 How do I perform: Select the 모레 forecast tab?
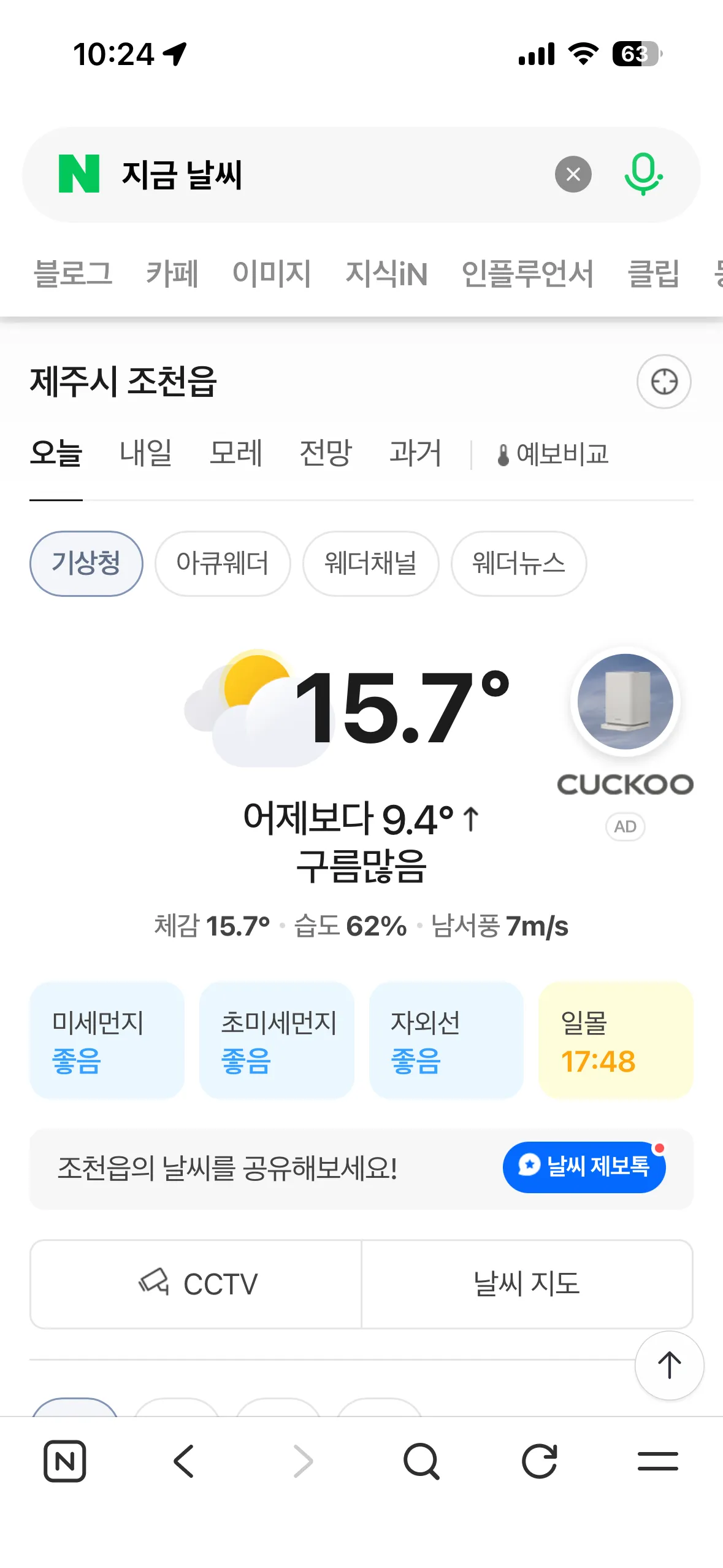click(235, 453)
